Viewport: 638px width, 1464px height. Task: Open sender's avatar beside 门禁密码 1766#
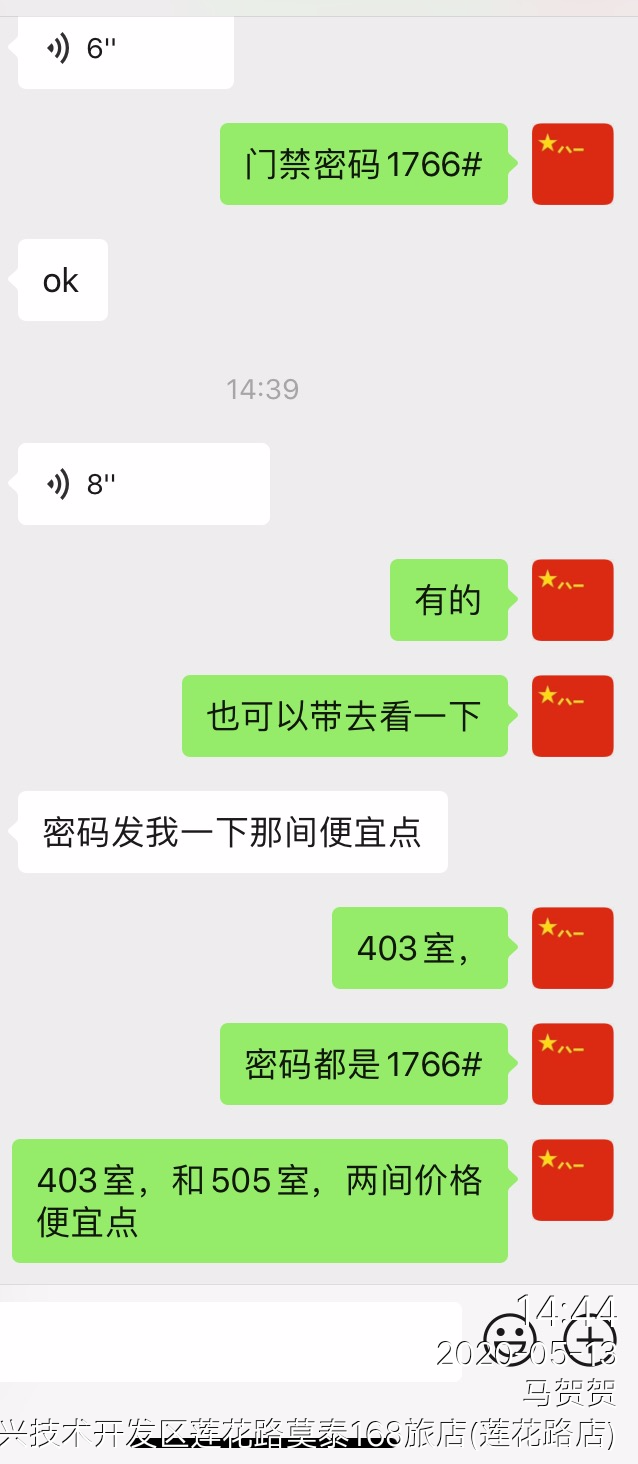[x=572, y=164]
